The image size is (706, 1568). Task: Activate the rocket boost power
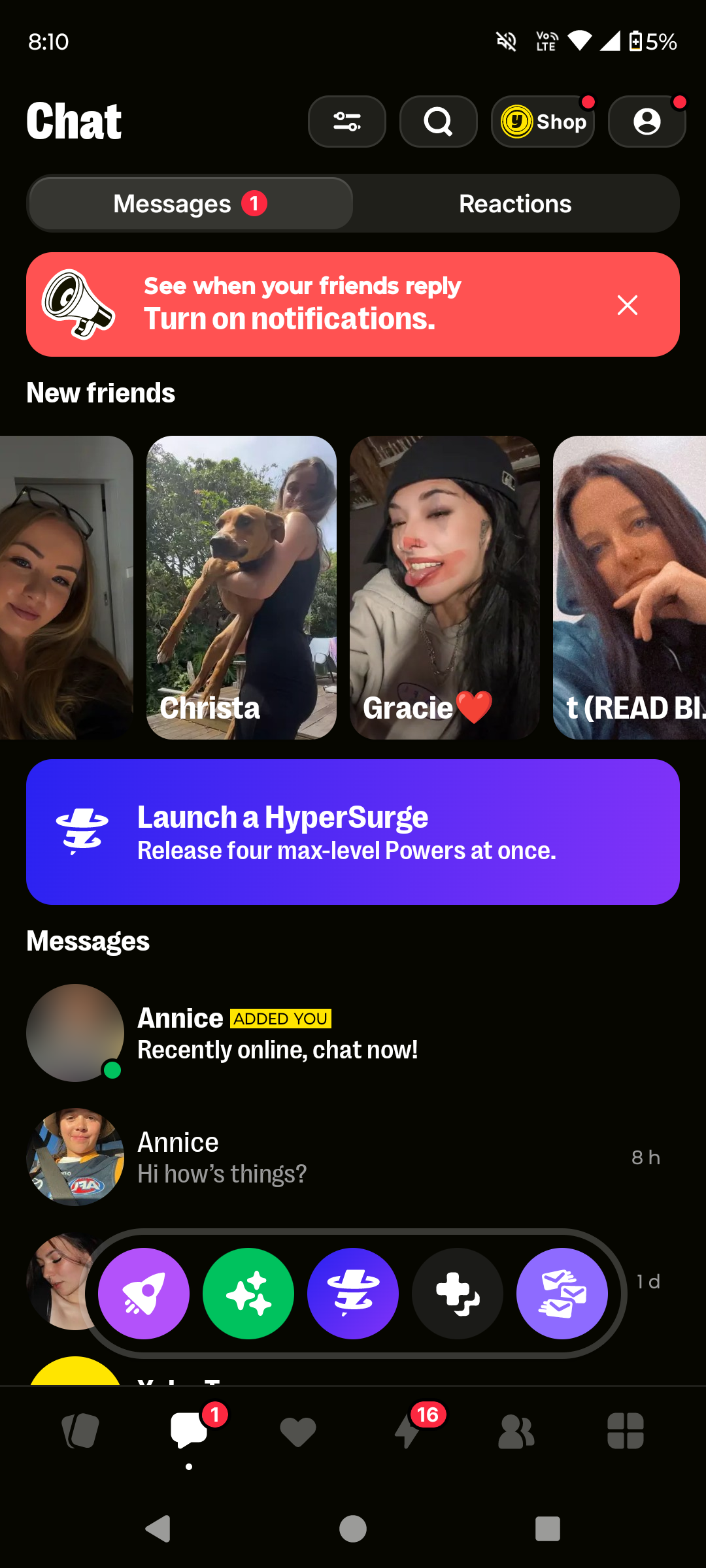coord(144,1294)
